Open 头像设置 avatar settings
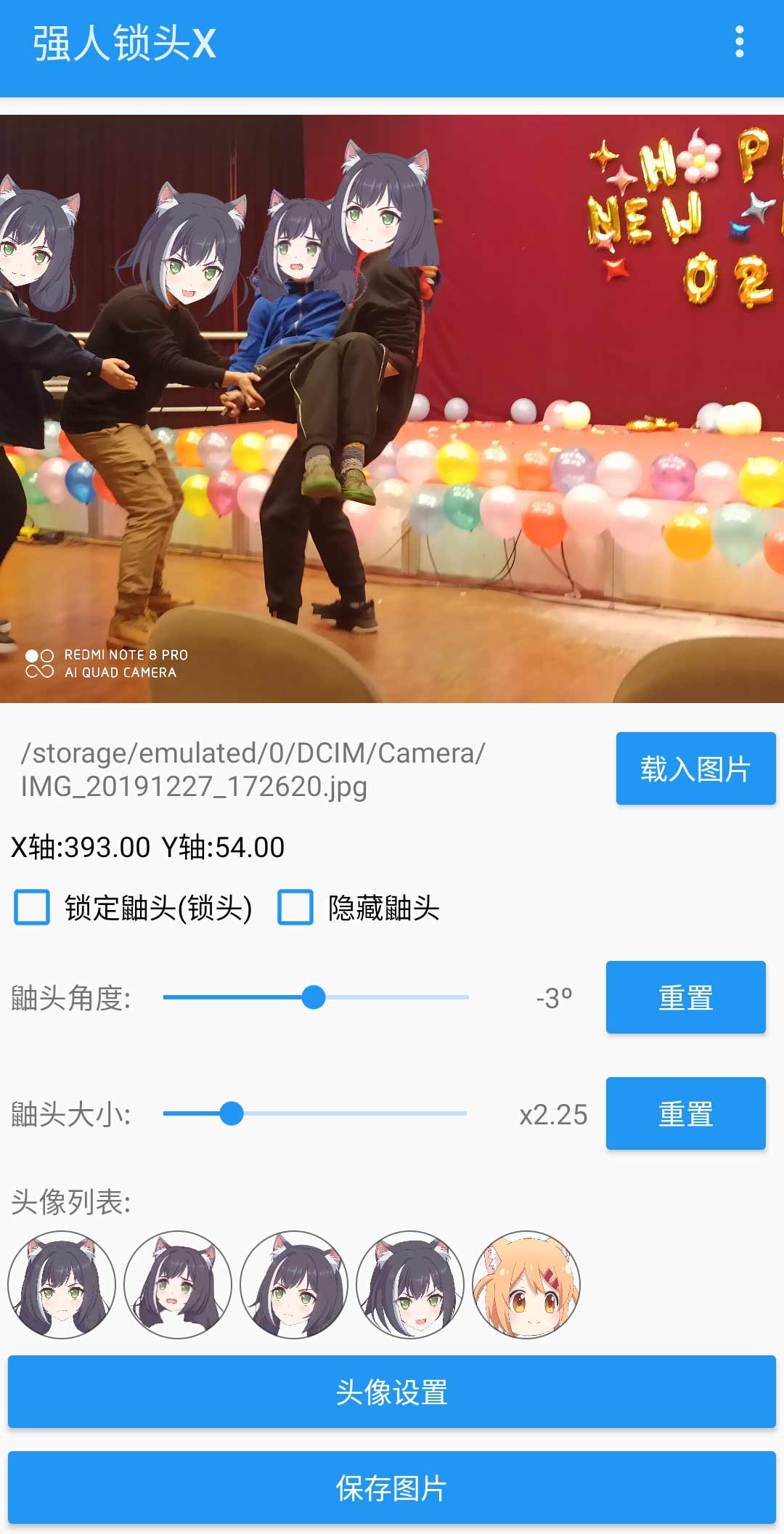Viewport: 784px width, 1534px height. tap(392, 1392)
